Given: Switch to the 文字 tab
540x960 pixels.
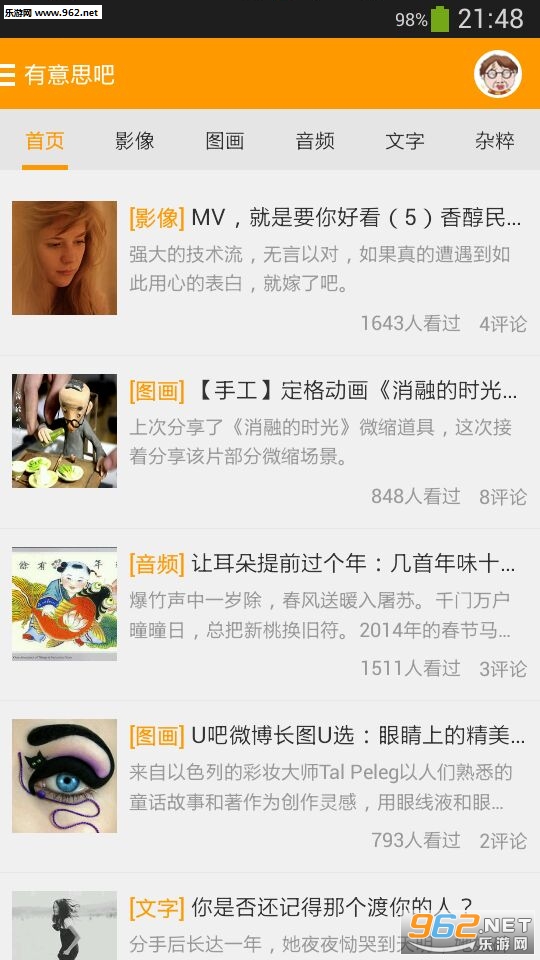Looking at the screenshot, I should click(405, 141).
